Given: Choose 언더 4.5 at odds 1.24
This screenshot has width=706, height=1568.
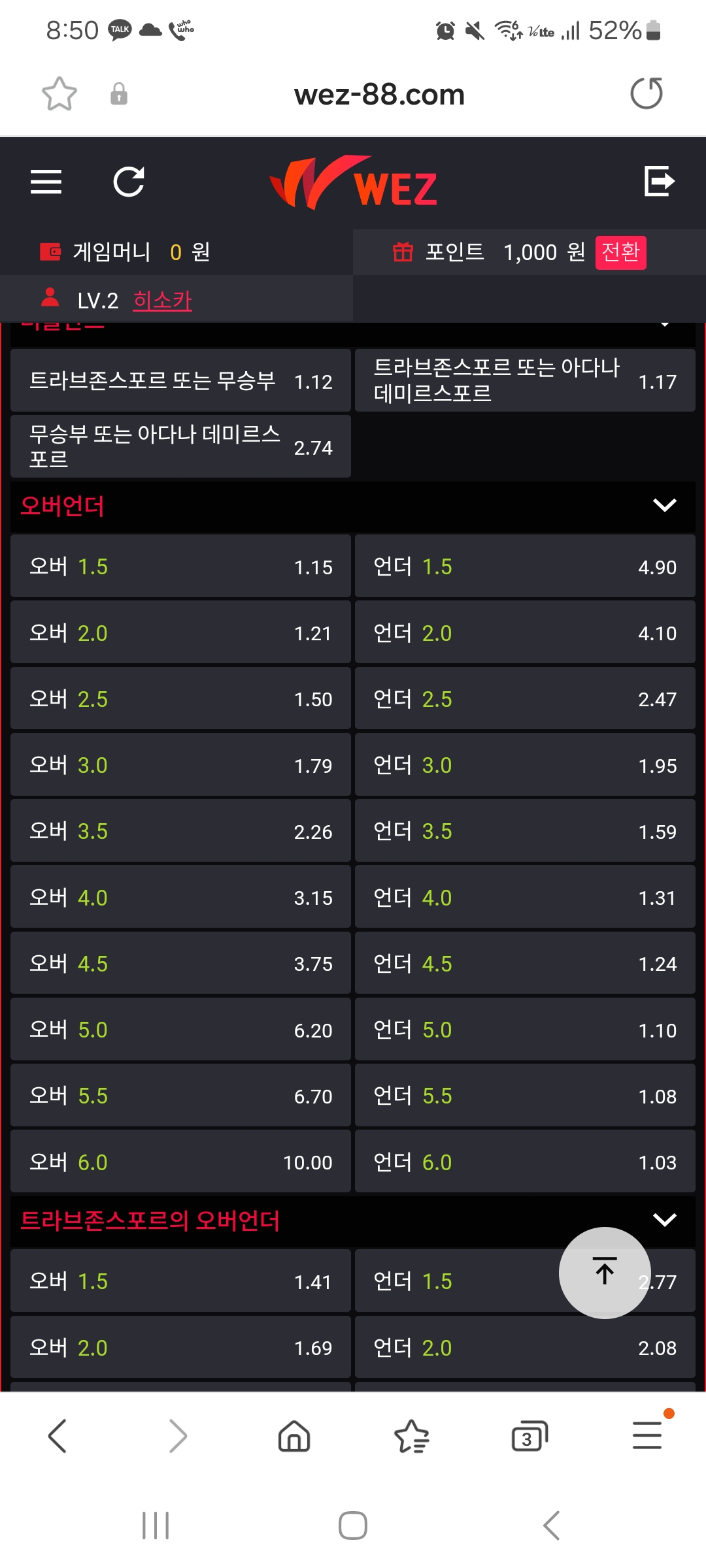Looking at the screenshot, I should pos(525,963).
